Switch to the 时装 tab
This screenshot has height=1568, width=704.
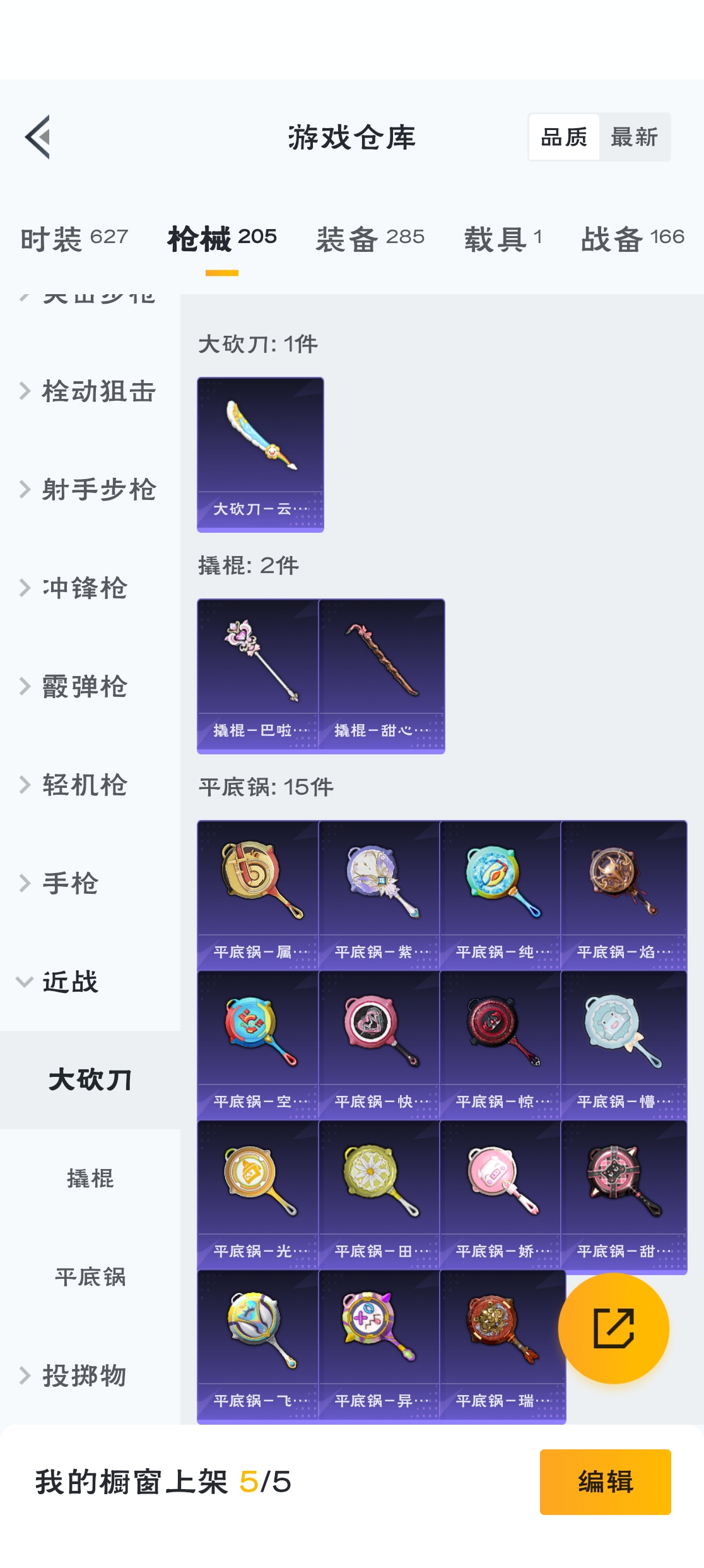pyautogui.click(x=74, y=239)
